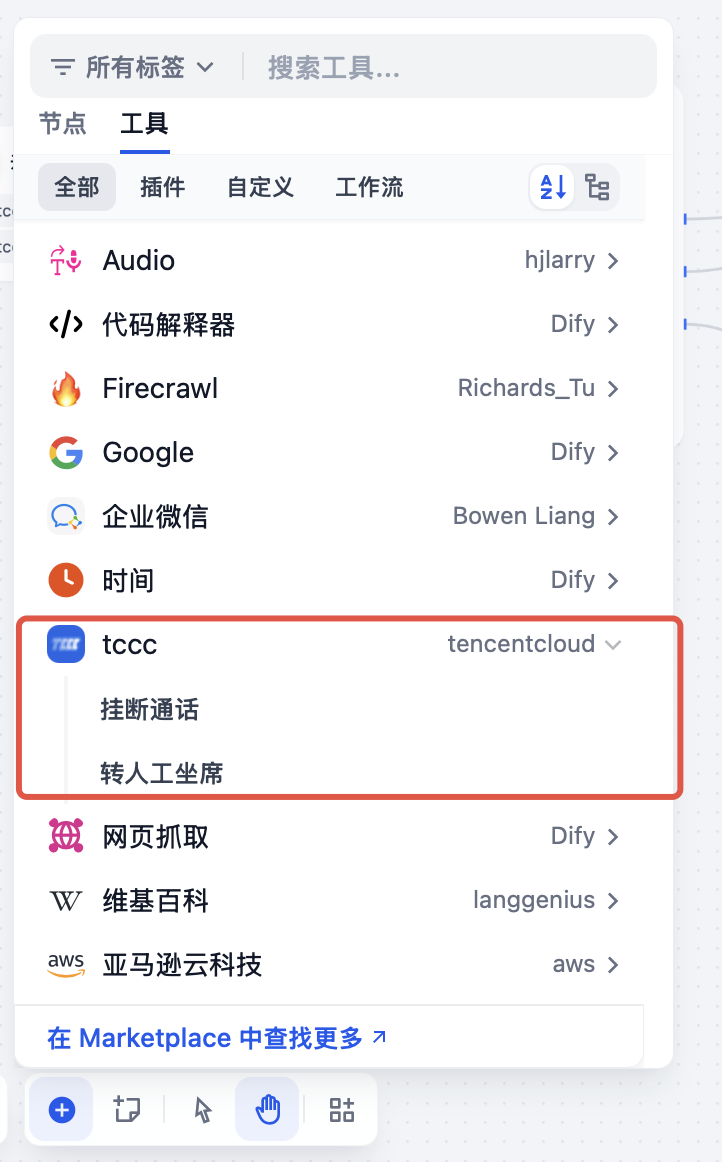Open the 所有标签 tag filter dropdown

coord(132,67)
